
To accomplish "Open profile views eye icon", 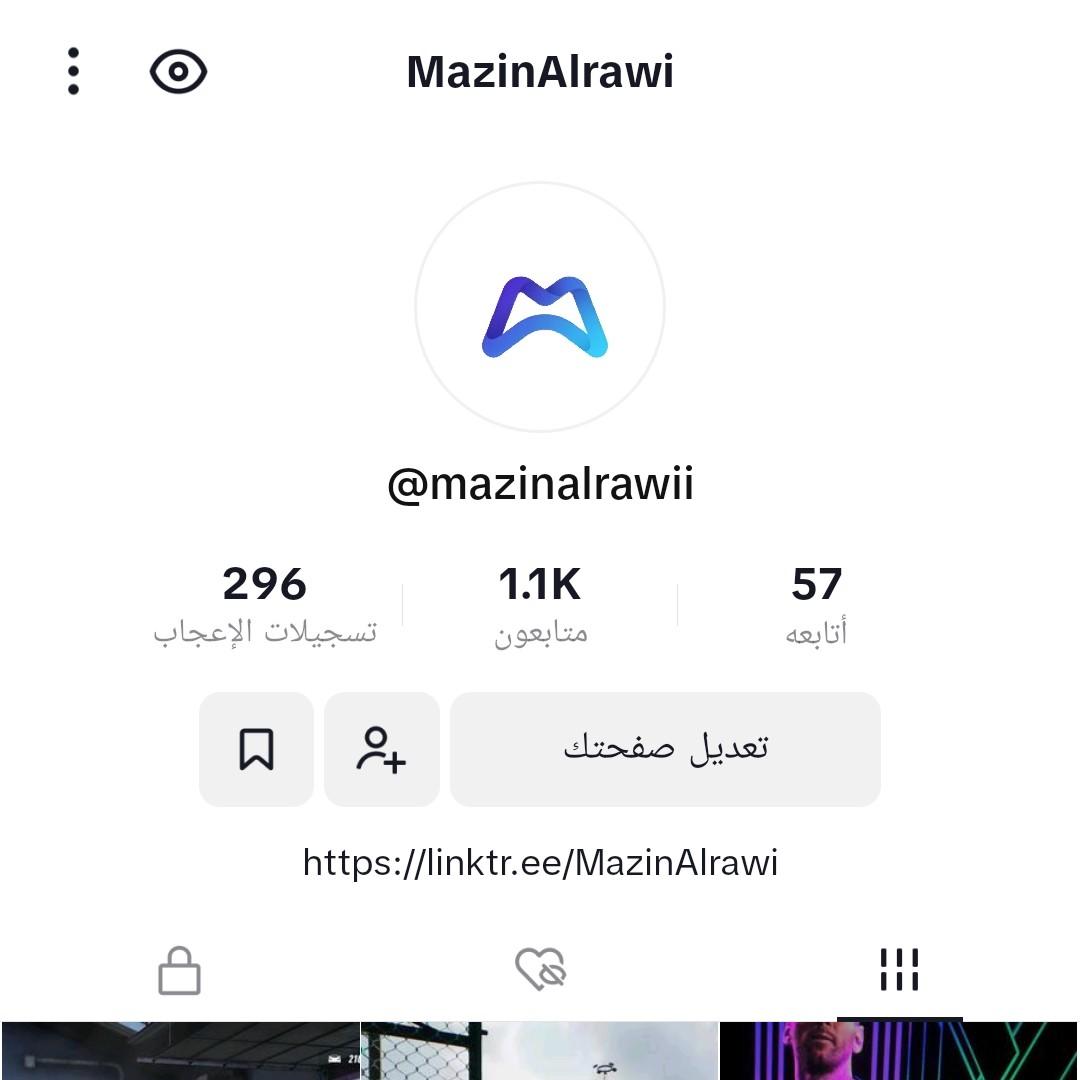I will click(x=178, y=72).
